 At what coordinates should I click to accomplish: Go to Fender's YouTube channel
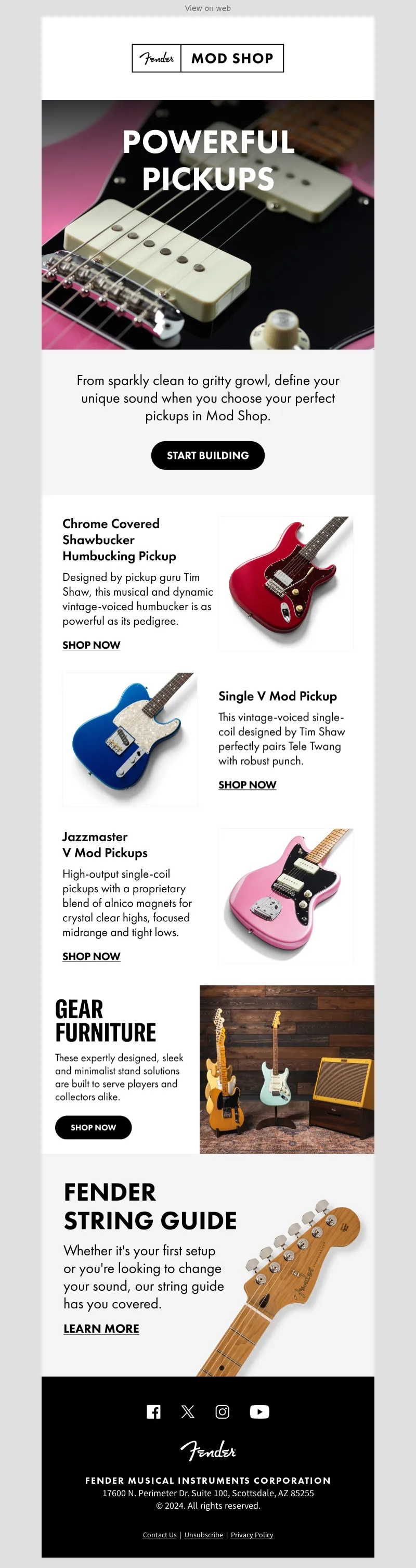pyautogui.click(x=259, y=1412)
